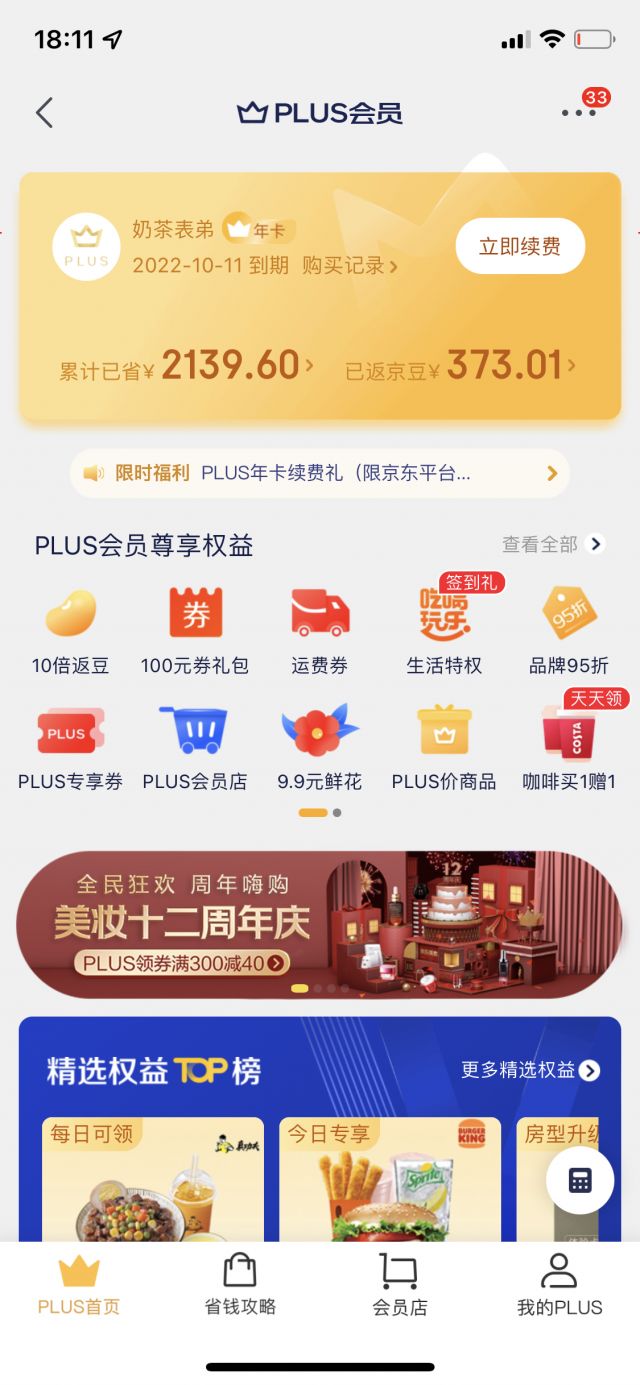View 购买记录 purchase history
Screen dimensions: 640x1385
coord(350,265)
